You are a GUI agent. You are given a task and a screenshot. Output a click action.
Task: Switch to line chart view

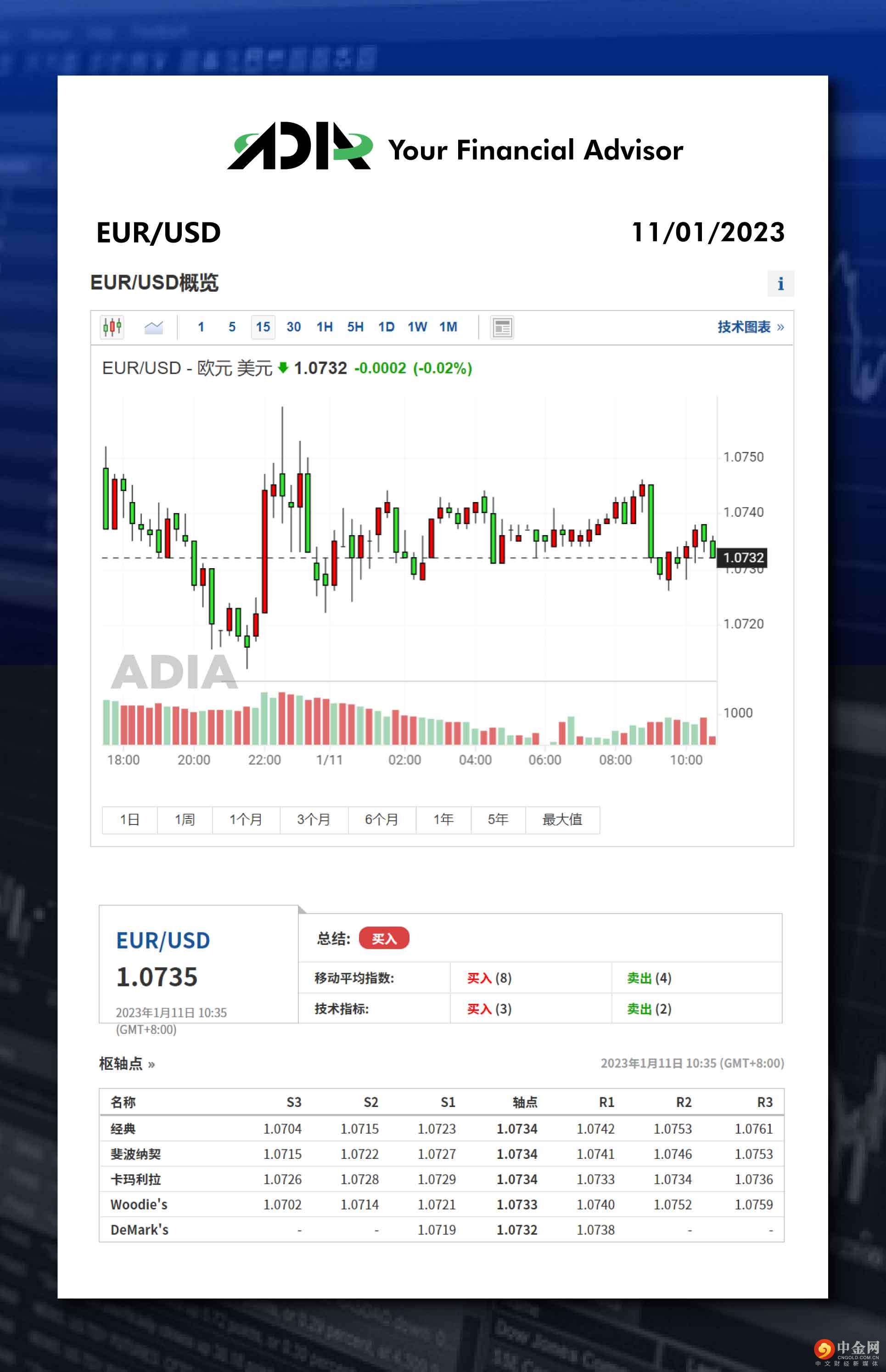coord(153,326)
